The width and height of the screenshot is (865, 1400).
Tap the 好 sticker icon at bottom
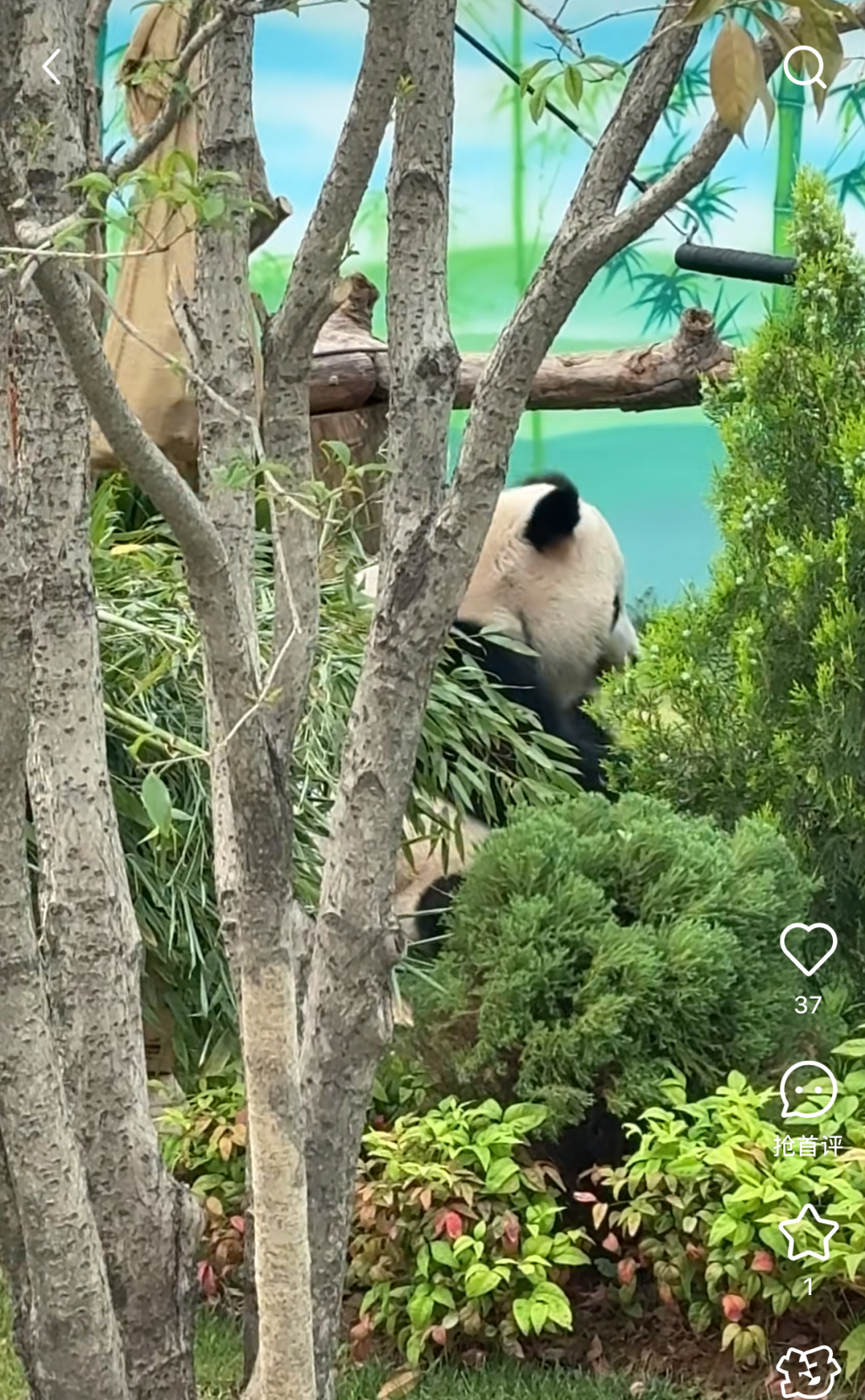tap(808, 1373)
